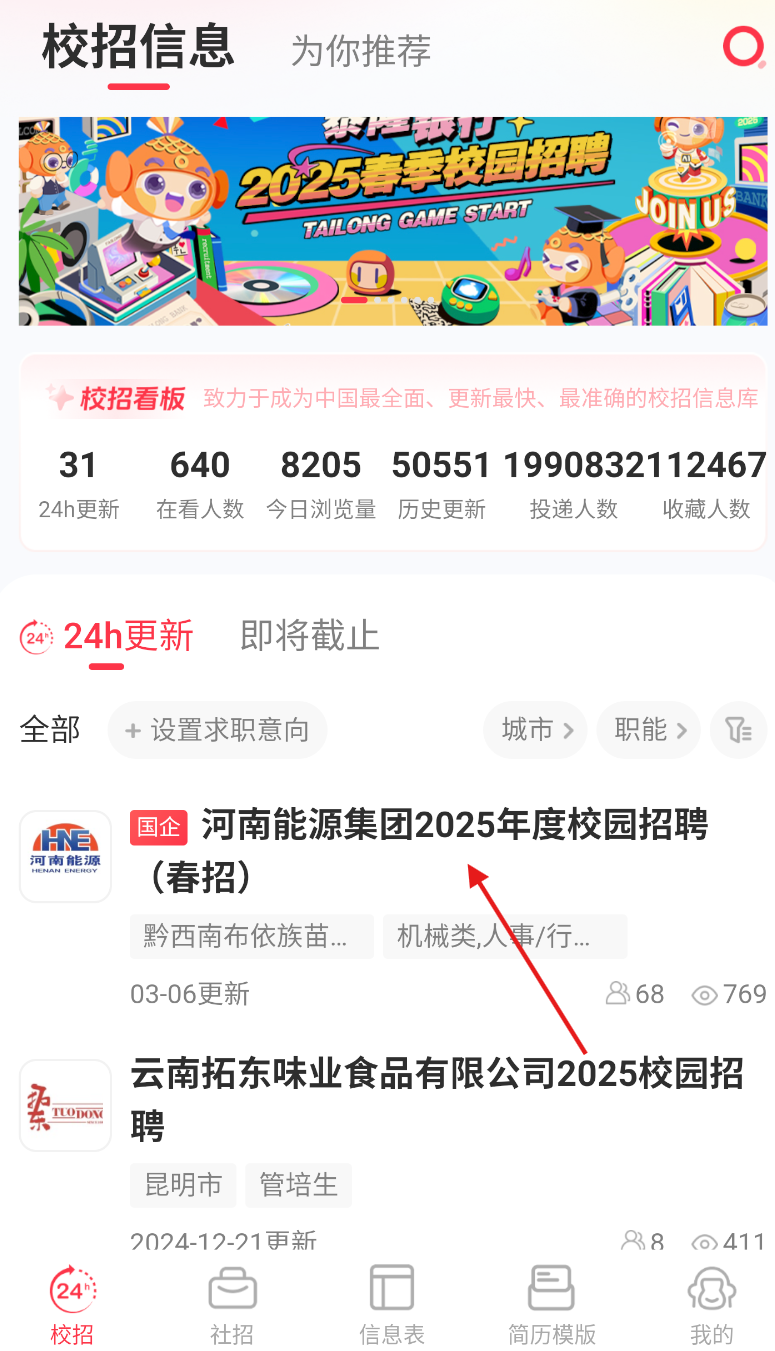Viewport: 775px width, 1351px height.
Task: Tap the 校招 bottom tab
Action: (72, 1305)
